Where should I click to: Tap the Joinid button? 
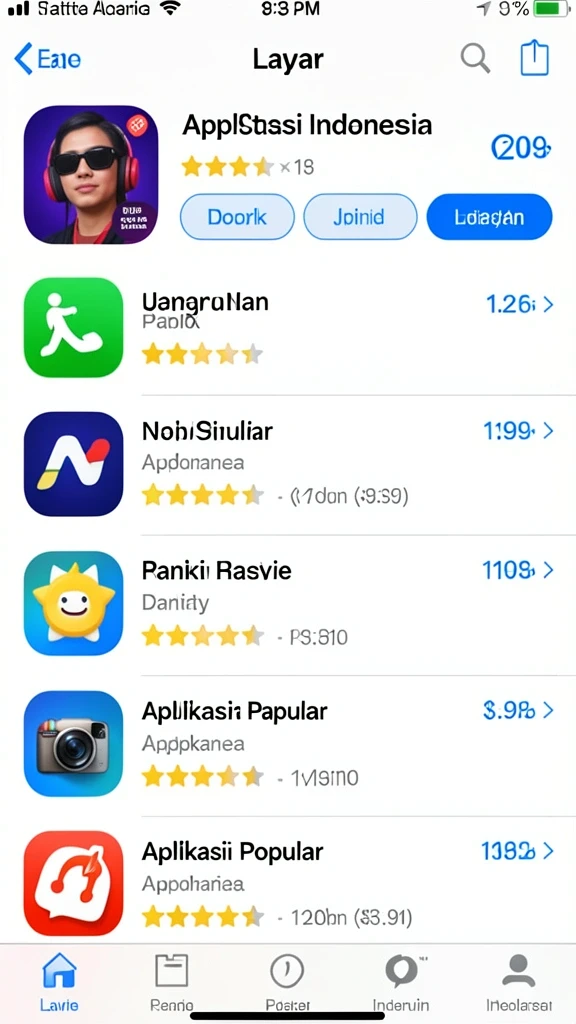point(360,217)
